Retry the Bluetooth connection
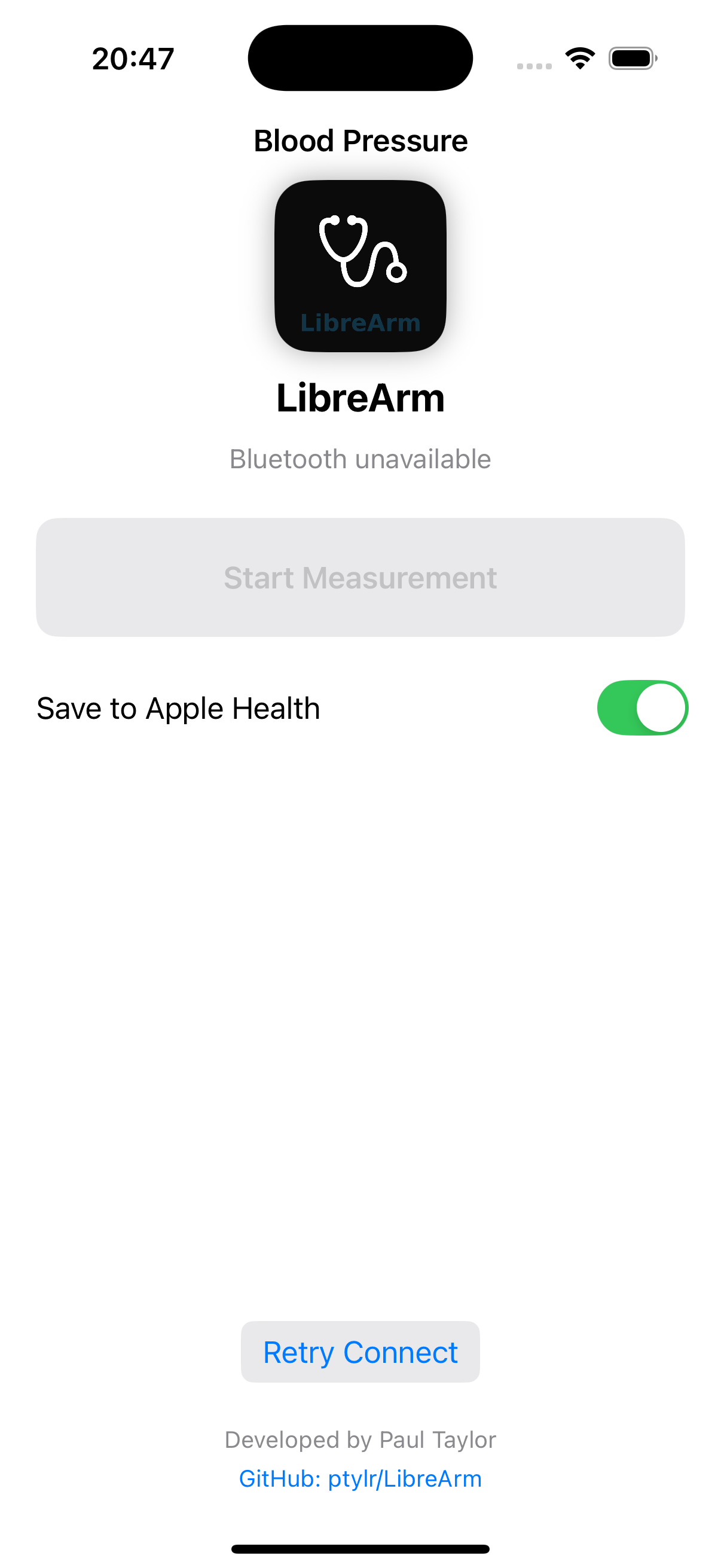 [x=360, y=1352]
